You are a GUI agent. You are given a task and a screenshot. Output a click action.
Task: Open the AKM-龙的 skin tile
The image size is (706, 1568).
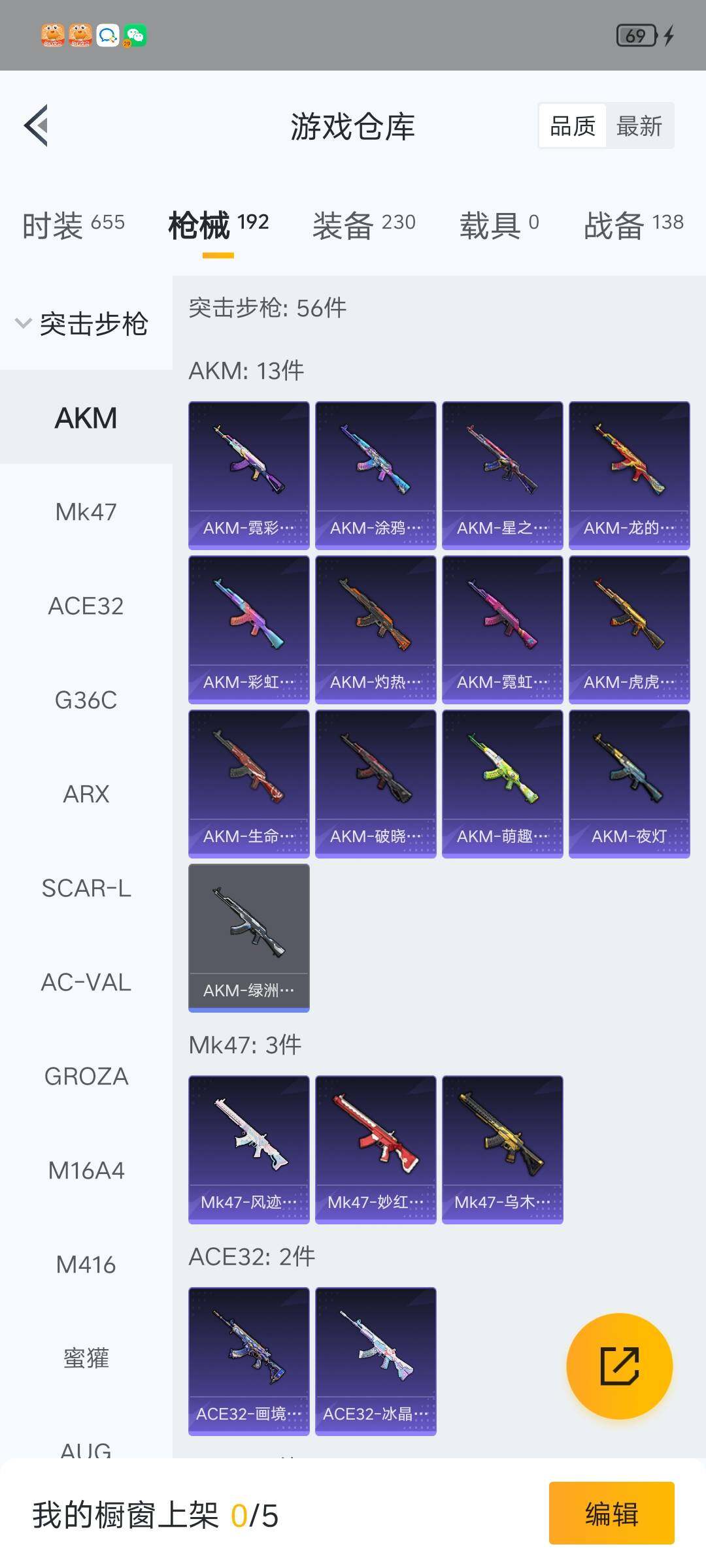[629, 475]
